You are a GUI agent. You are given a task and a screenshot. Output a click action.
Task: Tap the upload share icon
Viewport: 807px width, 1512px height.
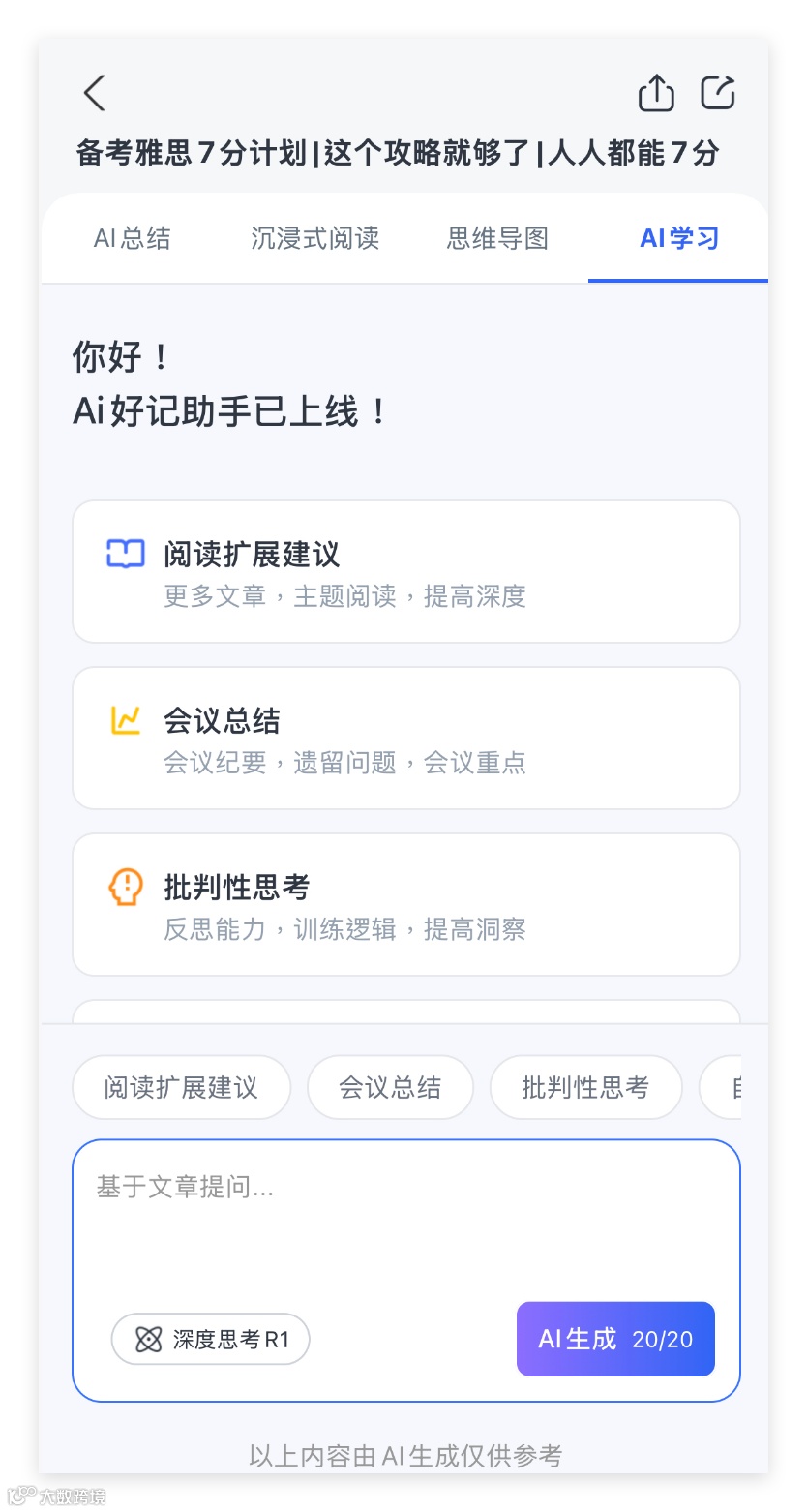pos(656,93)
